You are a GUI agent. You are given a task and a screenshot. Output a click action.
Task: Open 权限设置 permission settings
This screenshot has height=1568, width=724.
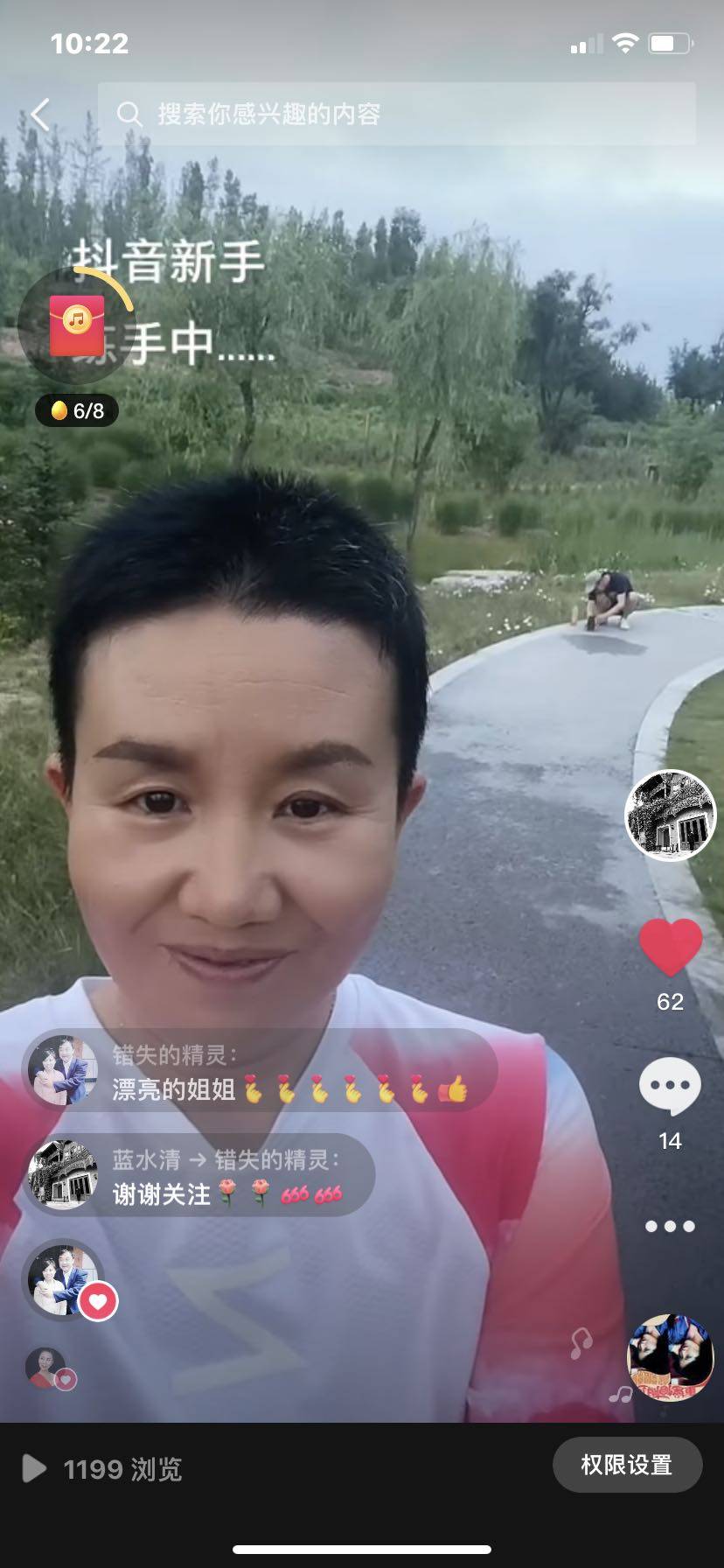tap(627, 1465)
